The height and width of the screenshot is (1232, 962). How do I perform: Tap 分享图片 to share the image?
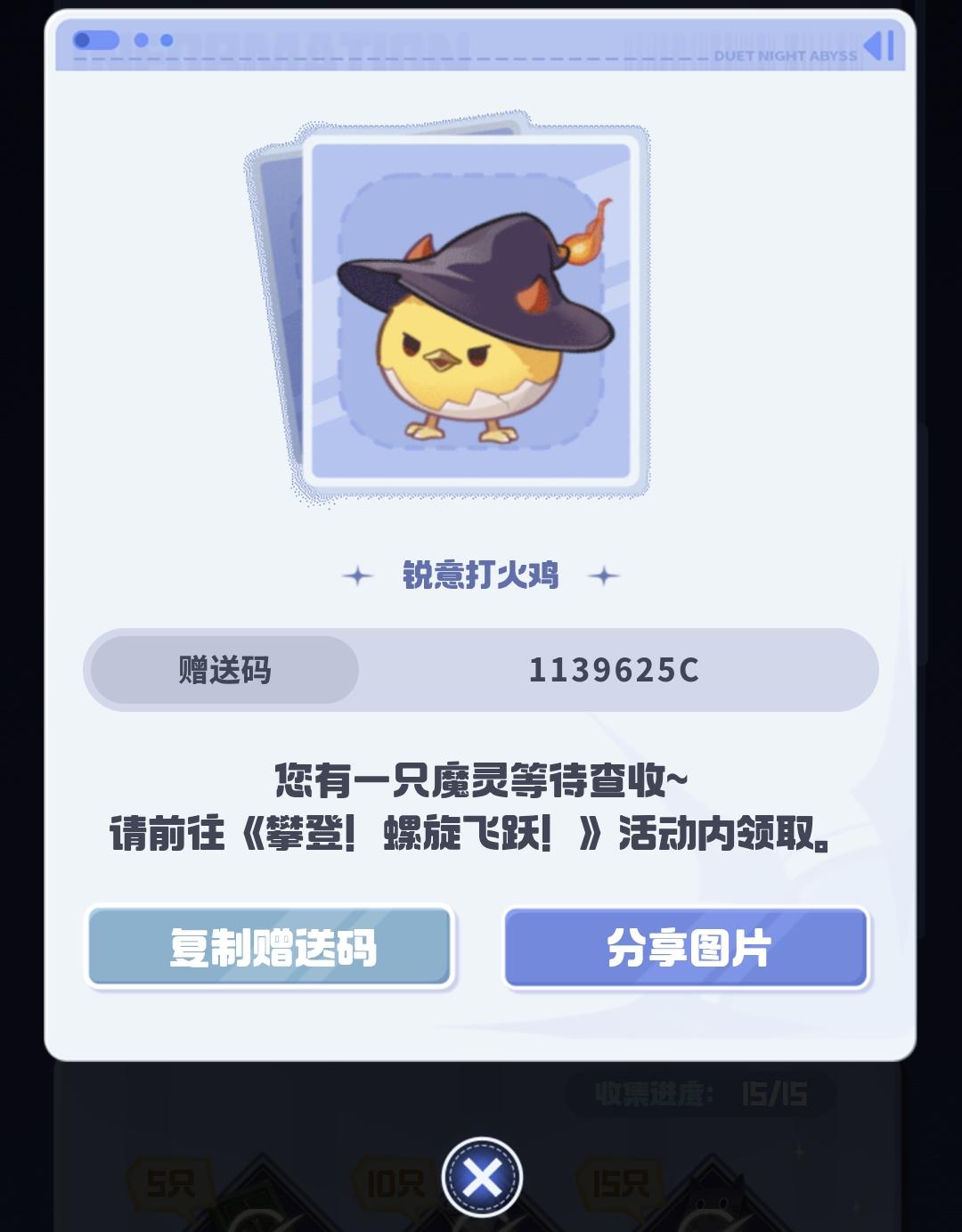click(x=686, y=947)
